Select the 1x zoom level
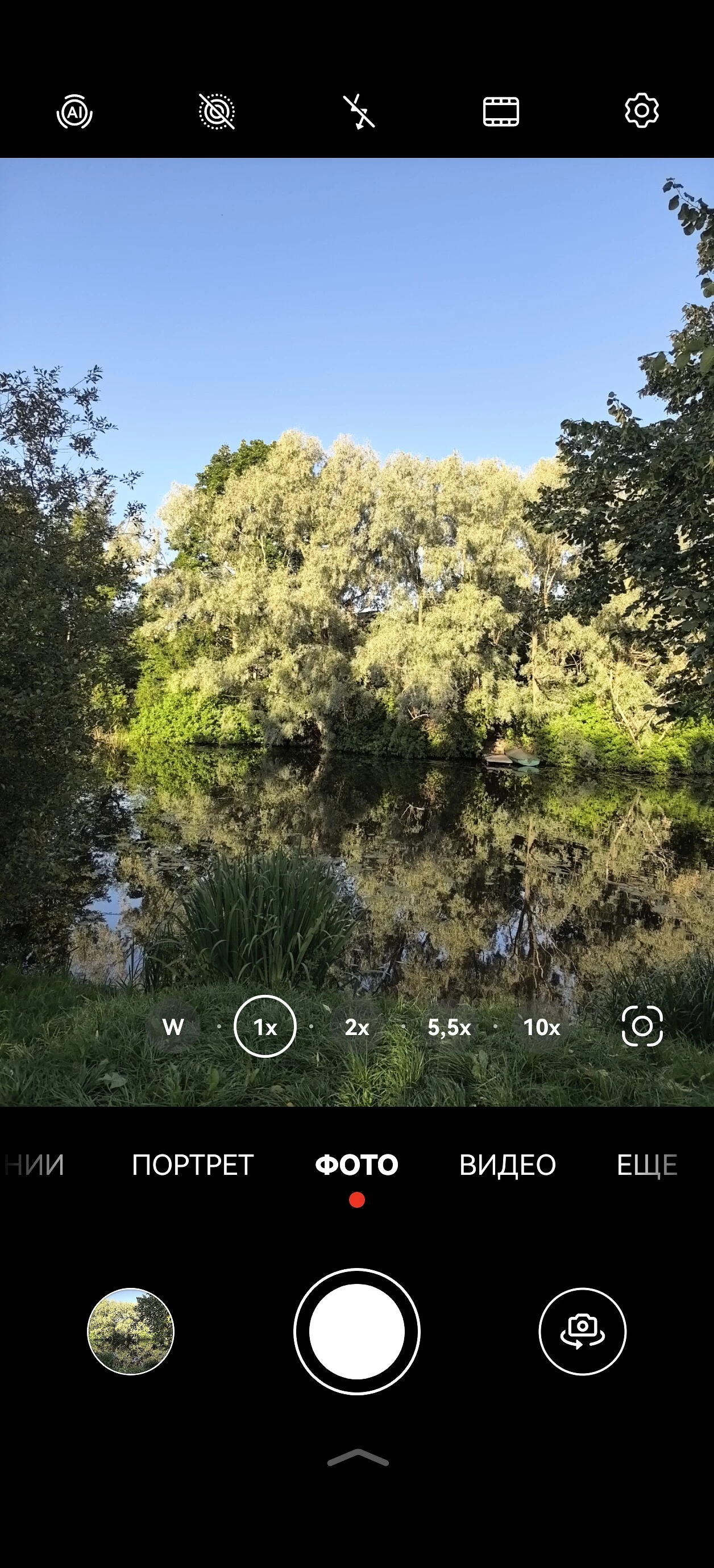714x1568 pixels. coord(265,1028)
